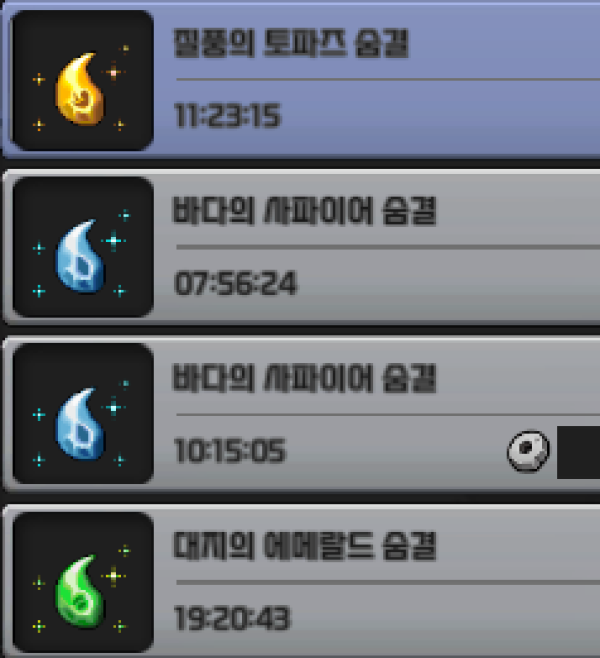
Task: Select 바다의 사파이어 숨결 with timer 07:56:24
Action: pos(300,247)
